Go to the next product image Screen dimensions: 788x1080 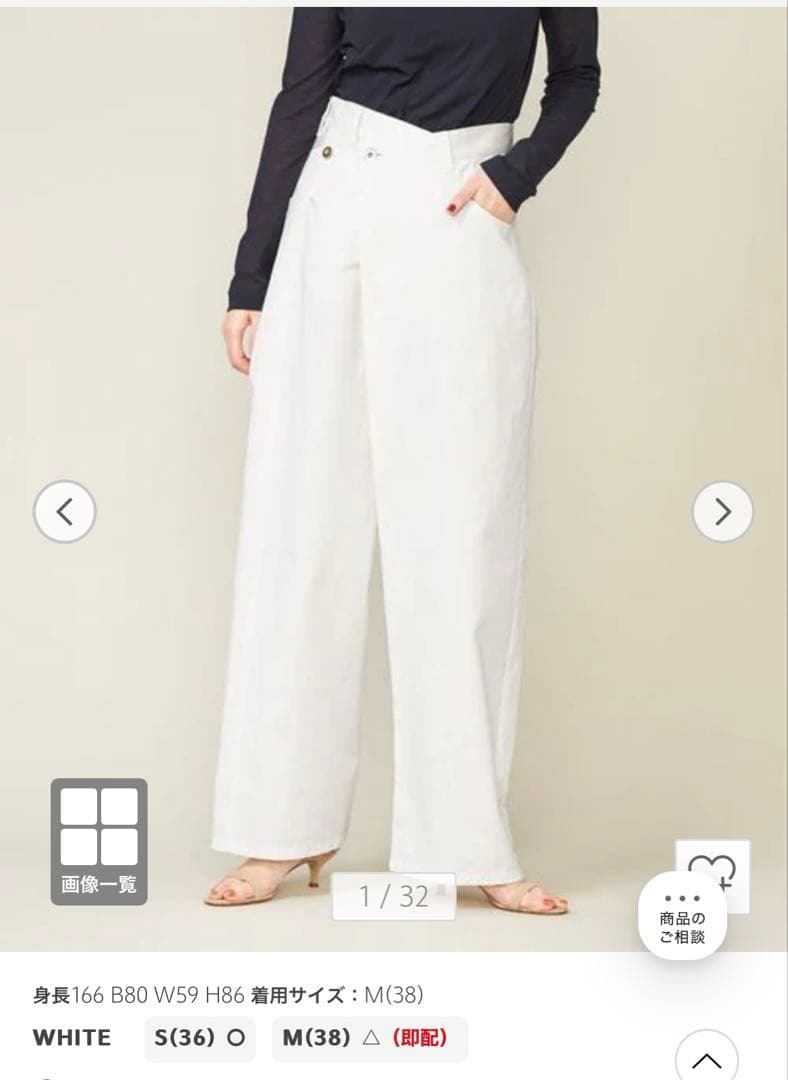click(x=723, y=512)
